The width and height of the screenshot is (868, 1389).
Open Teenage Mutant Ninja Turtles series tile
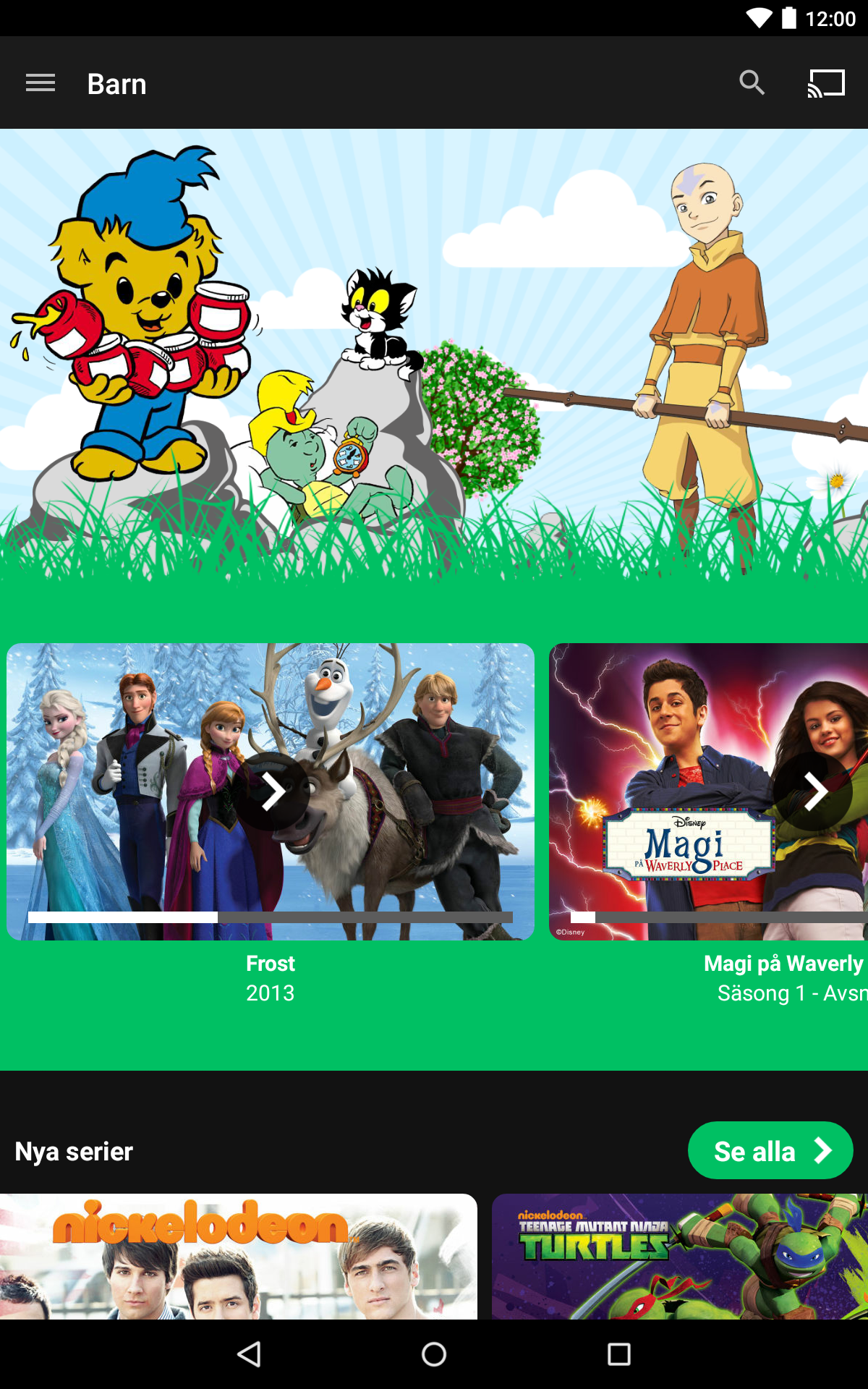tap(678, 1257)
